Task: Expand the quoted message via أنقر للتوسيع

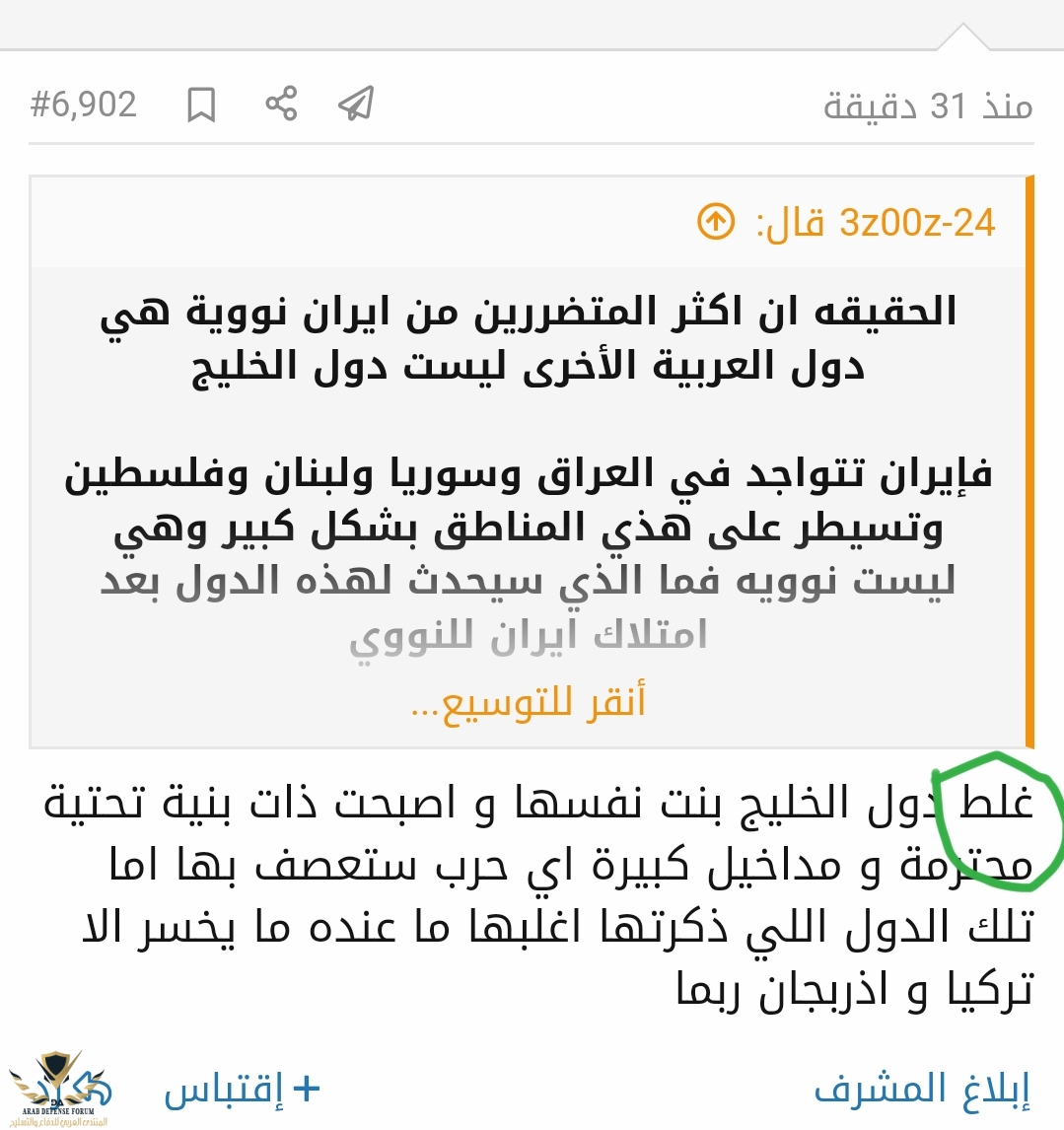Action: coord(528,701)
